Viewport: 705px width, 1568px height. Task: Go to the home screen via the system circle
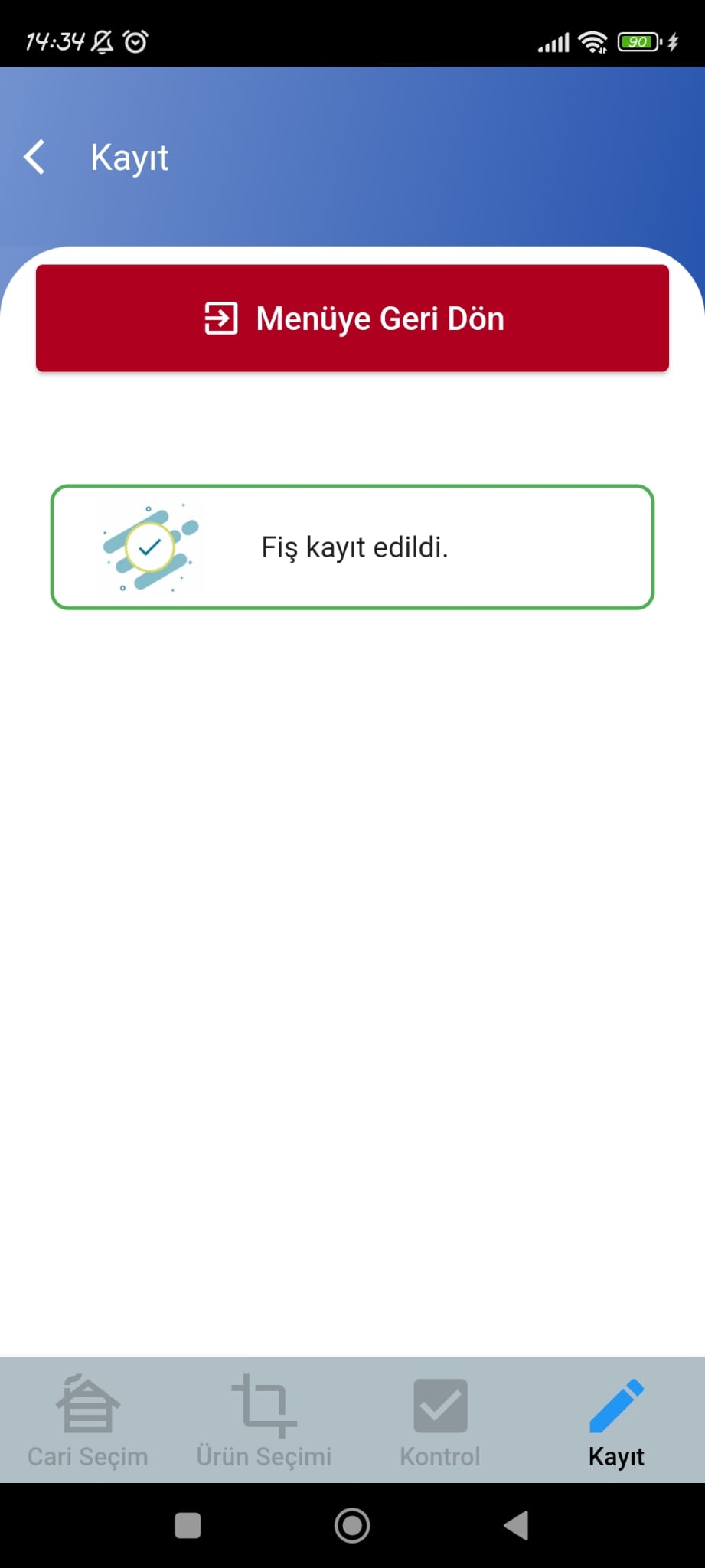tap(352, 1525)
